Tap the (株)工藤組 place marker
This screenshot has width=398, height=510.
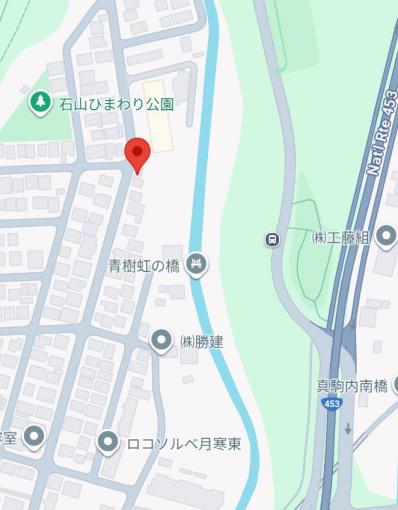click(x=386, y=237)
